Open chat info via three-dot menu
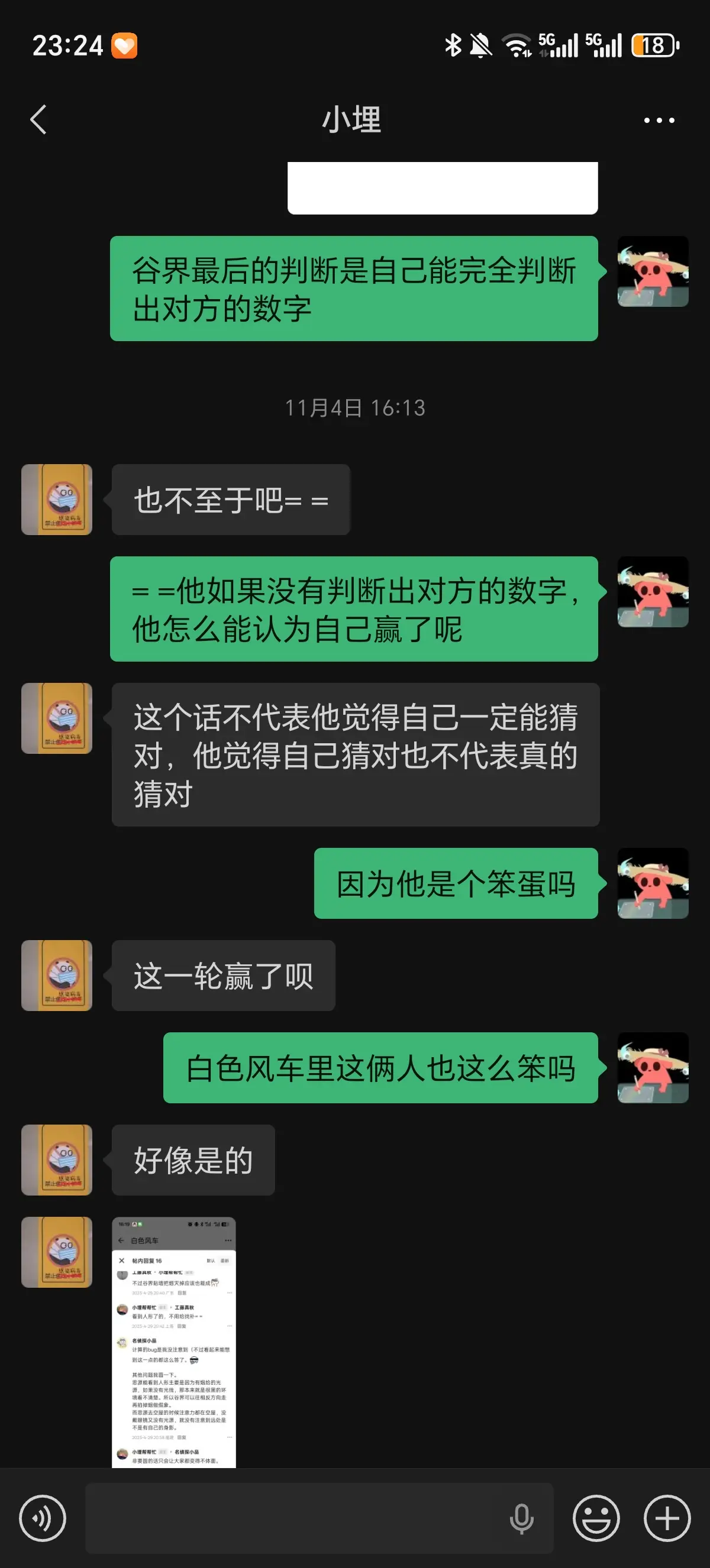710x1568 pixels. [x=659, y=120]
